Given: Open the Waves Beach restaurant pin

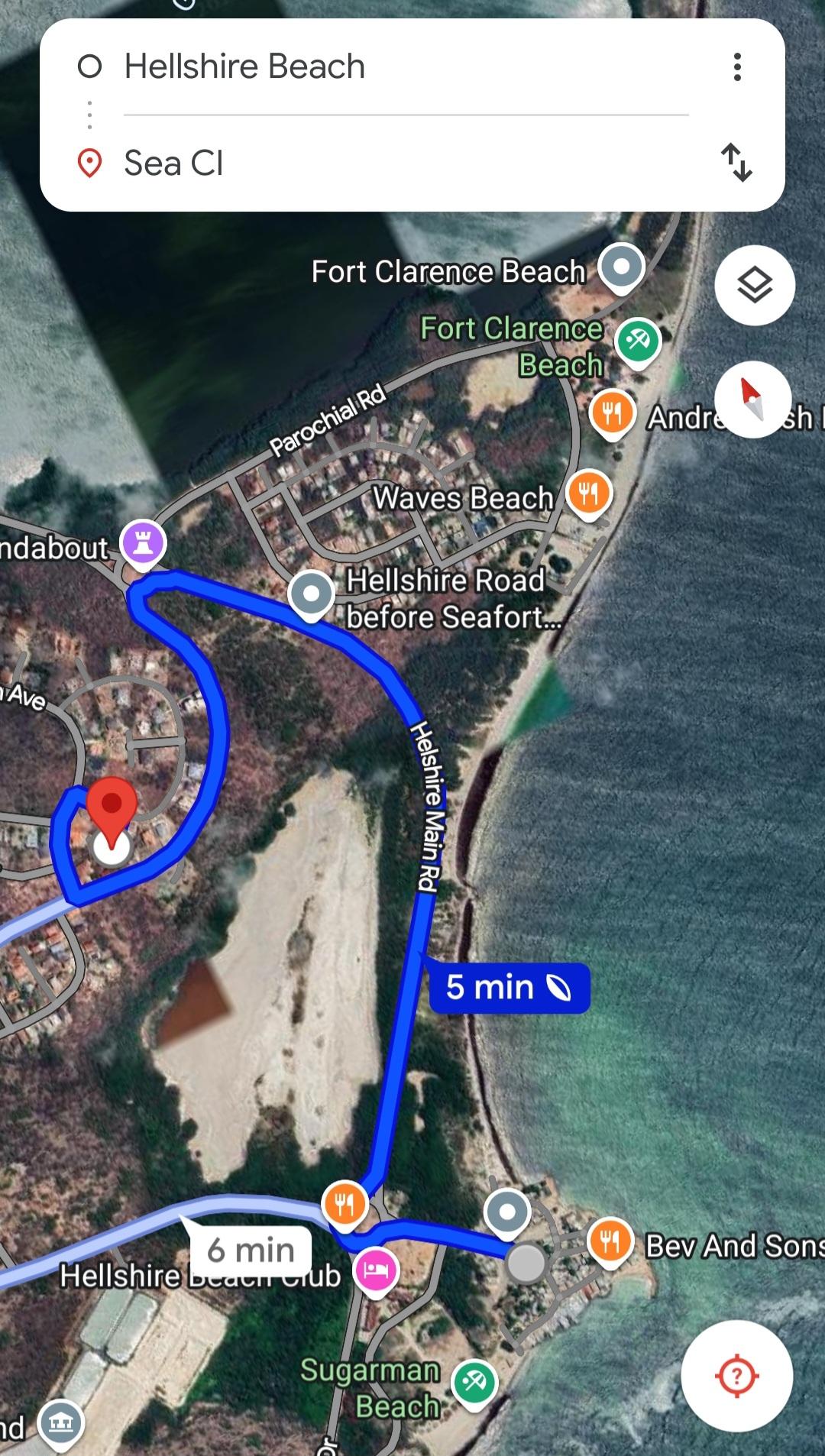Looking at the screenshot, I should tap(589, 493).
